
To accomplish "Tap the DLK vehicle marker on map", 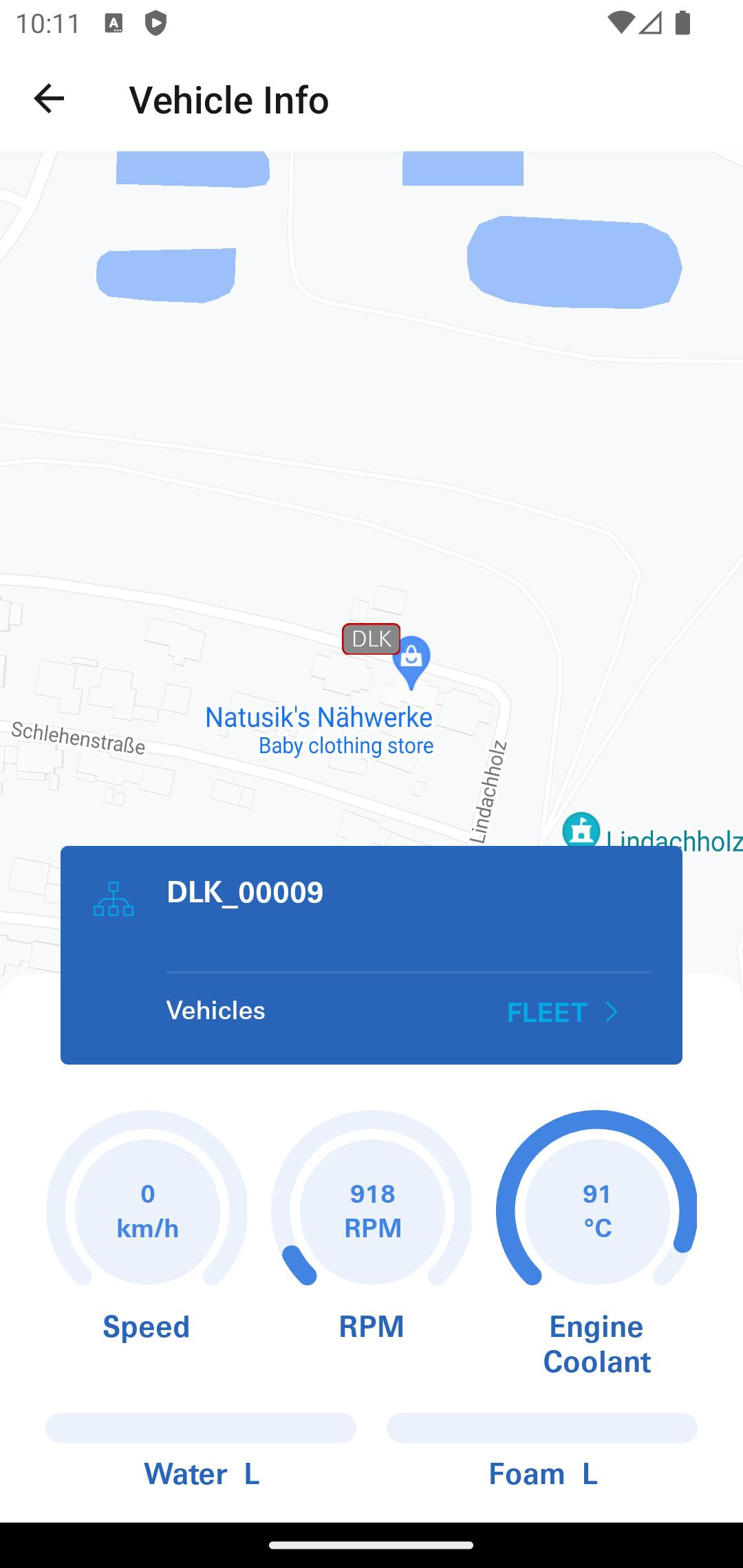I will [371, 639].
